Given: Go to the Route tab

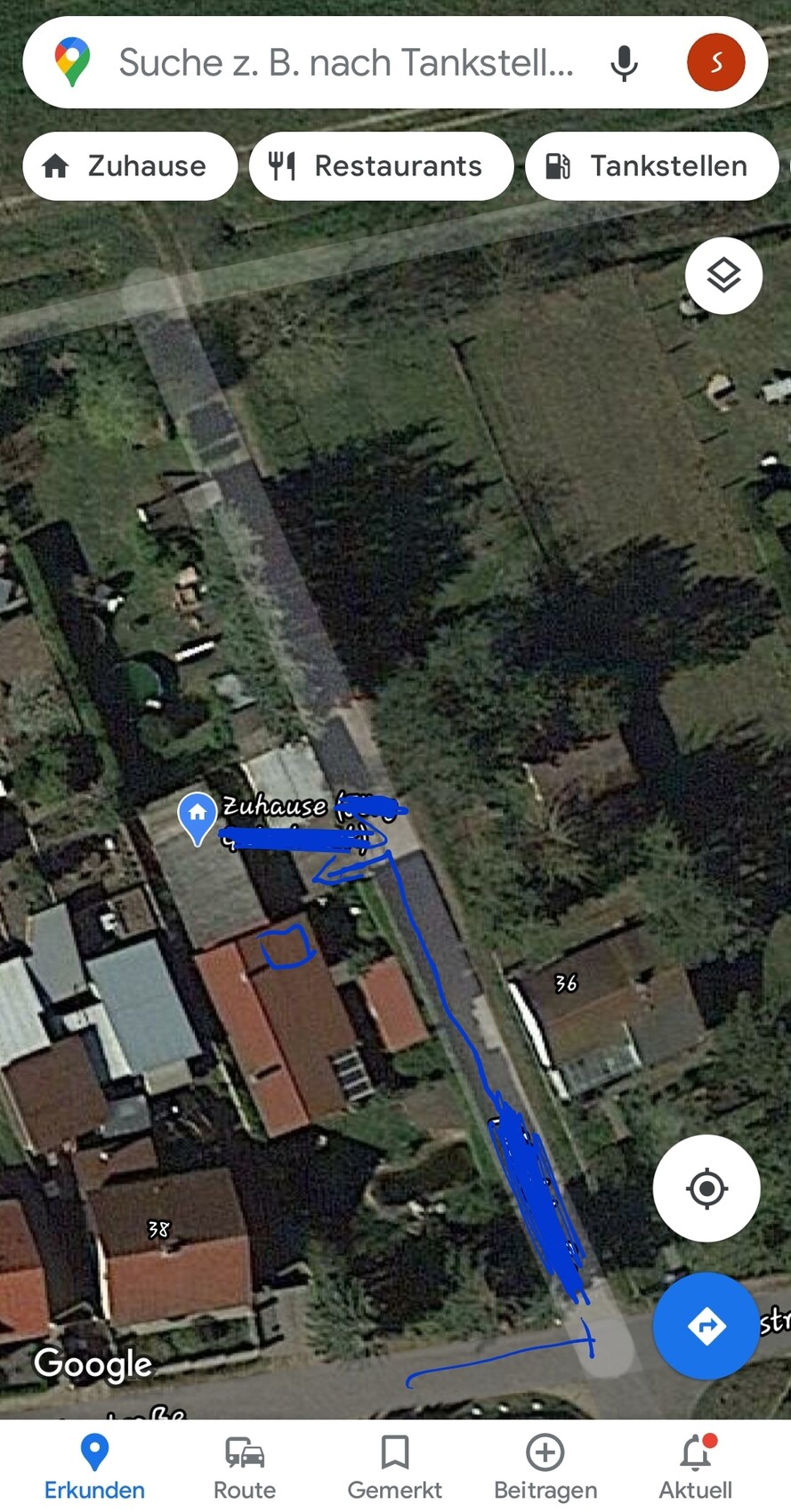Looking at the screenshot, I should tap(245, 1468).
